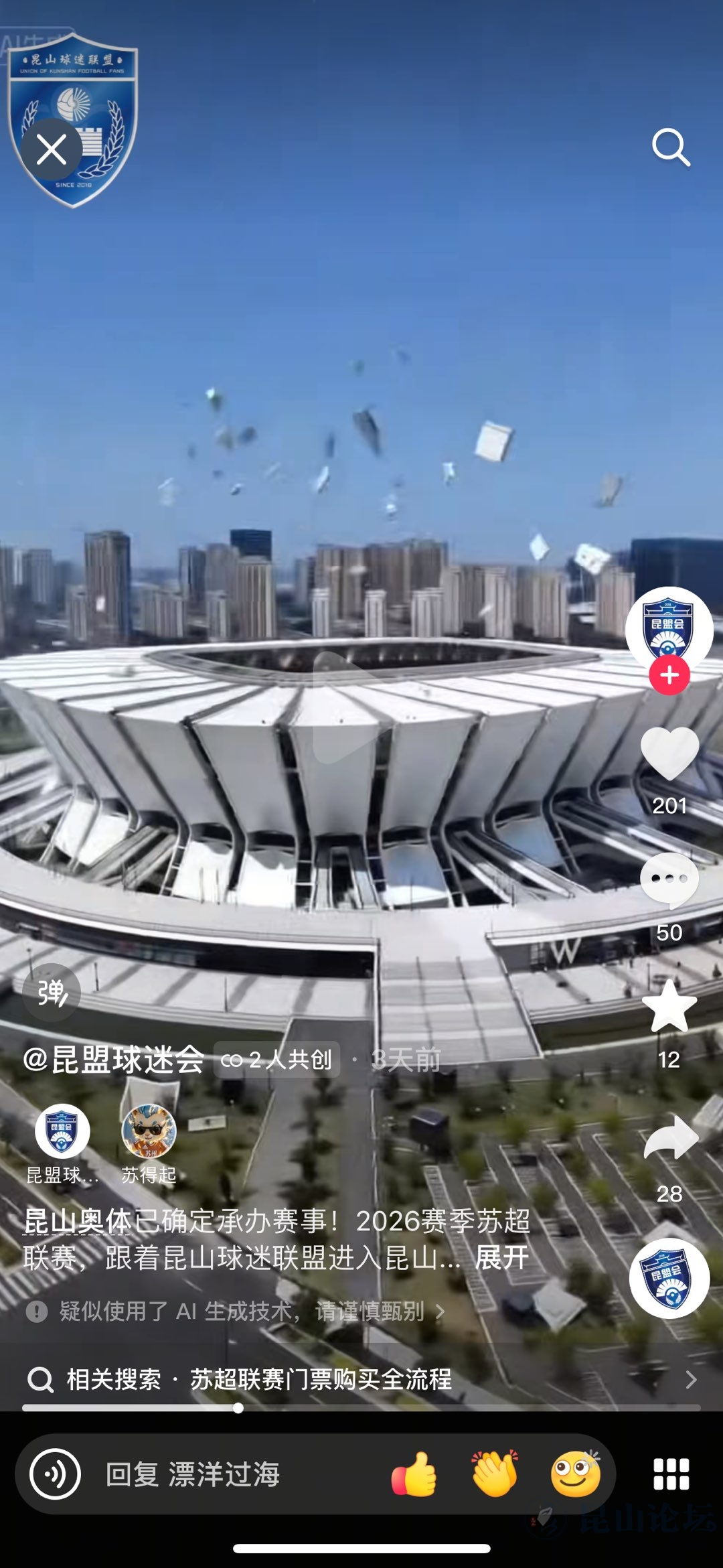Expand the caption with 展开

coord(501,1258)
